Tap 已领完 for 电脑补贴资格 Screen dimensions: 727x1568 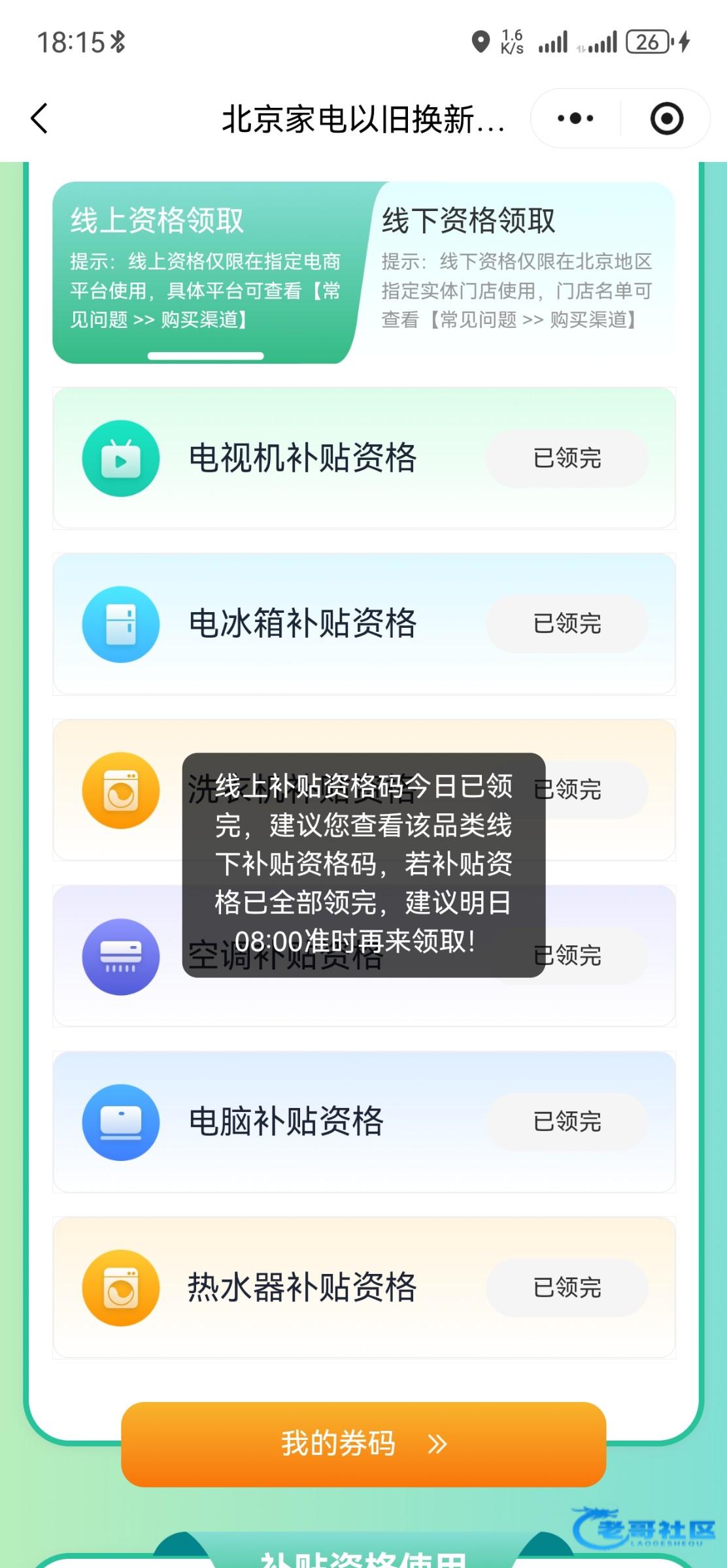click(x=567, y=1122)
